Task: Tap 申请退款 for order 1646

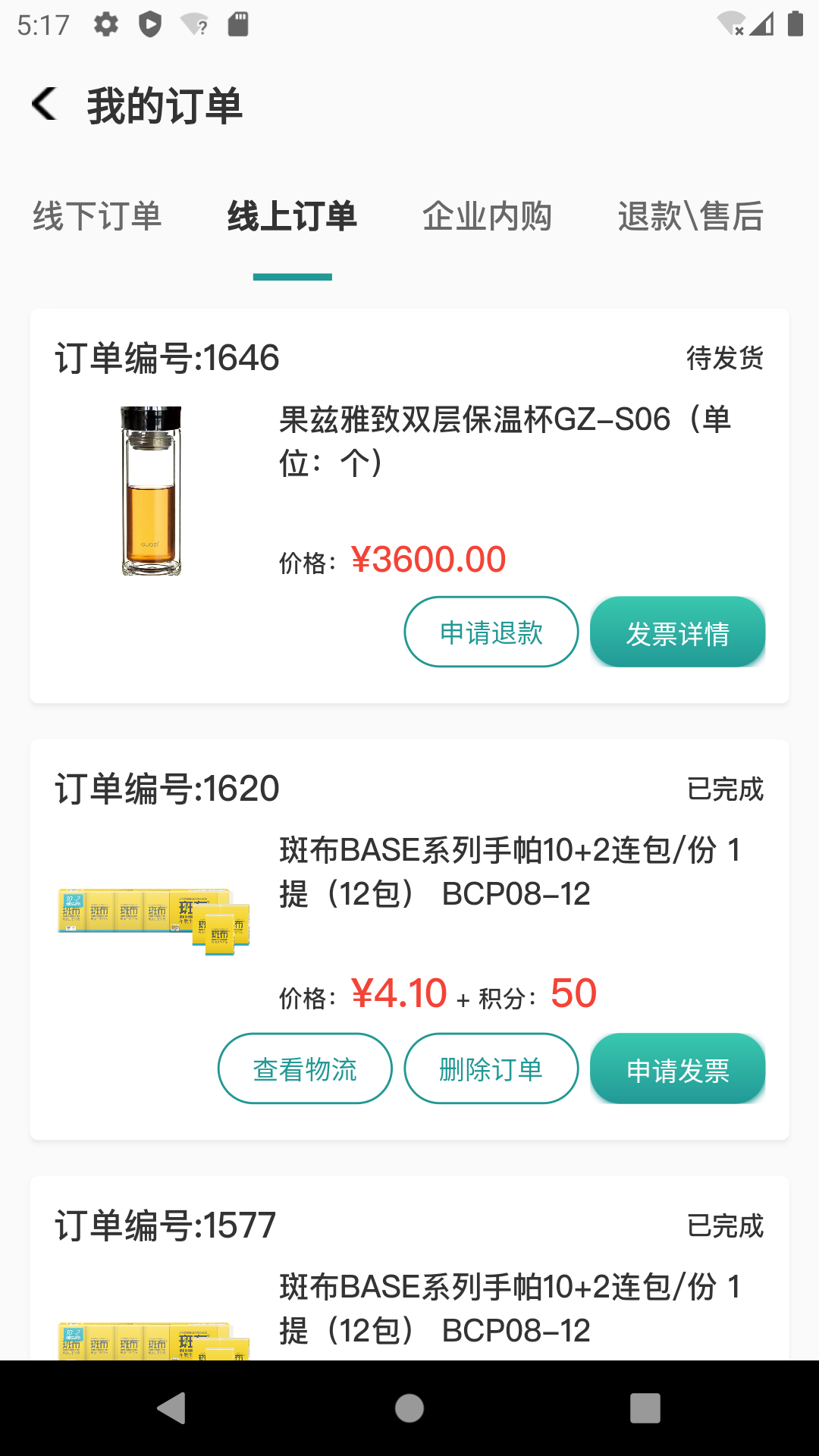Action: [491, 632]
